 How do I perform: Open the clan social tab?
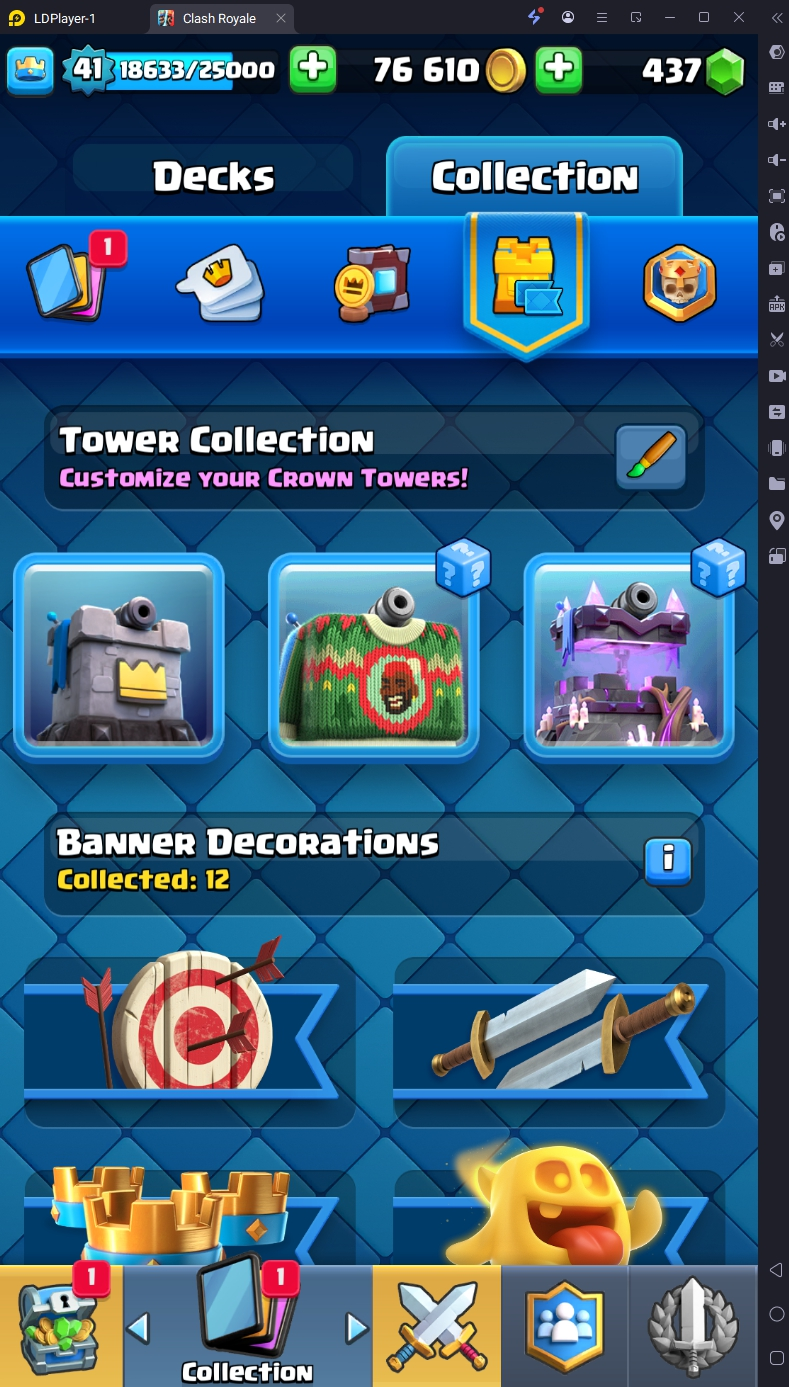tap(565, 1325)
